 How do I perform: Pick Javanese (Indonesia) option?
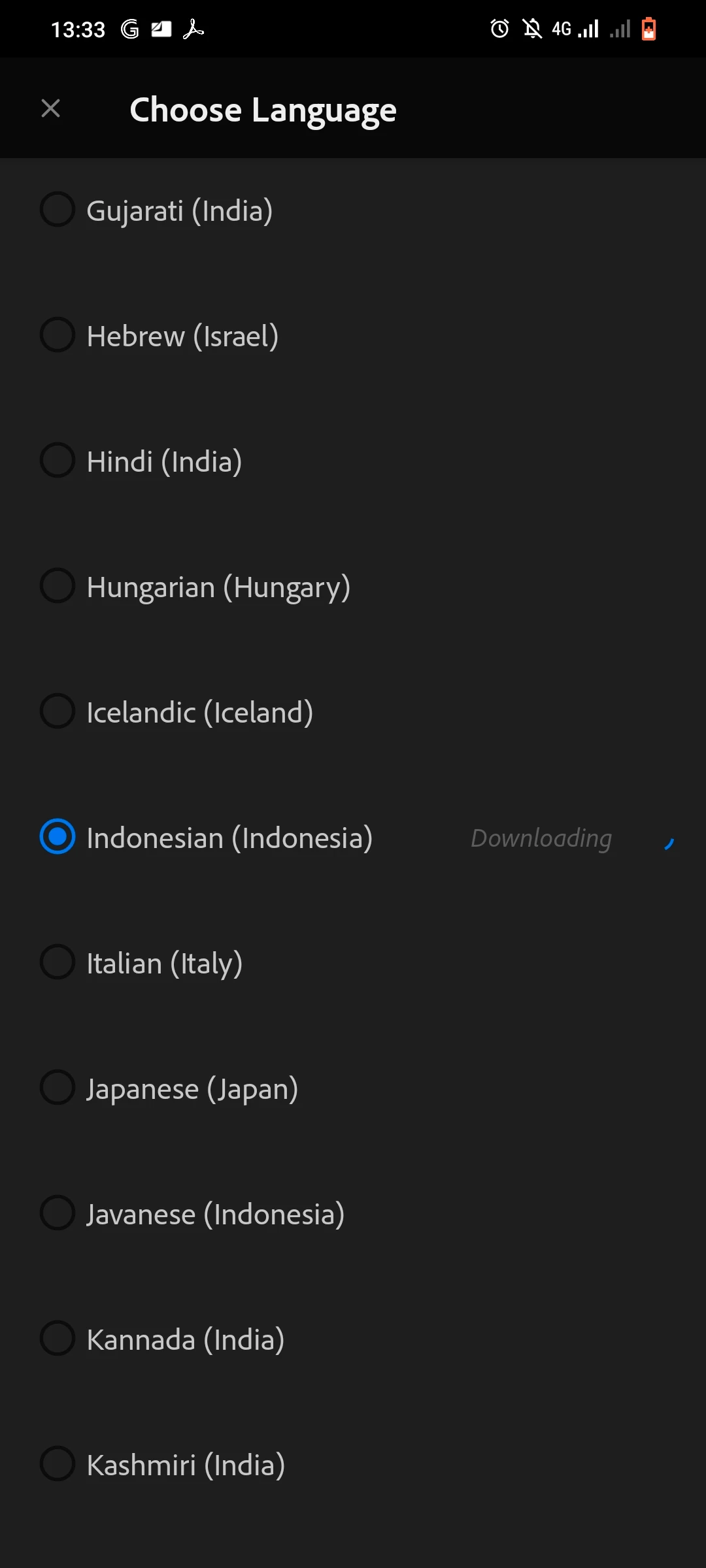(58, 1213)
